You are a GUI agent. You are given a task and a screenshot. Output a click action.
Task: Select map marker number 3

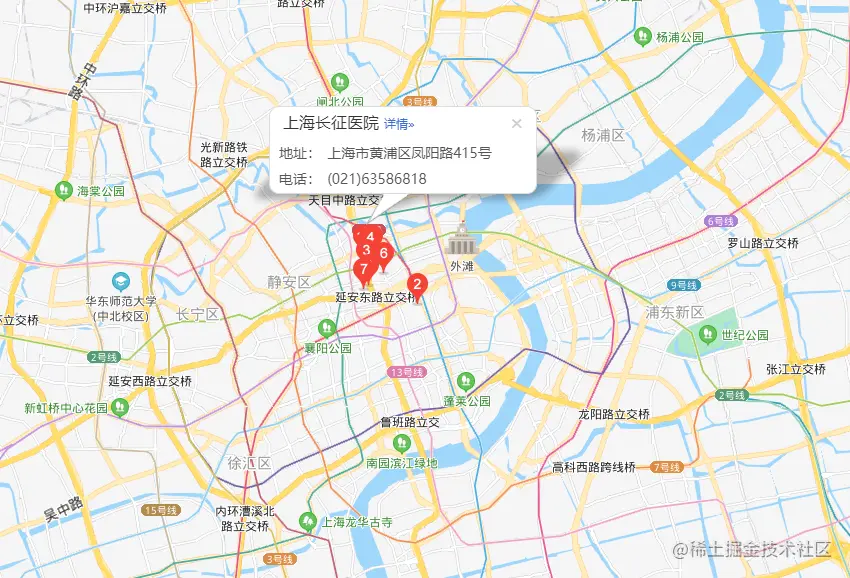(x=366, y=250)
